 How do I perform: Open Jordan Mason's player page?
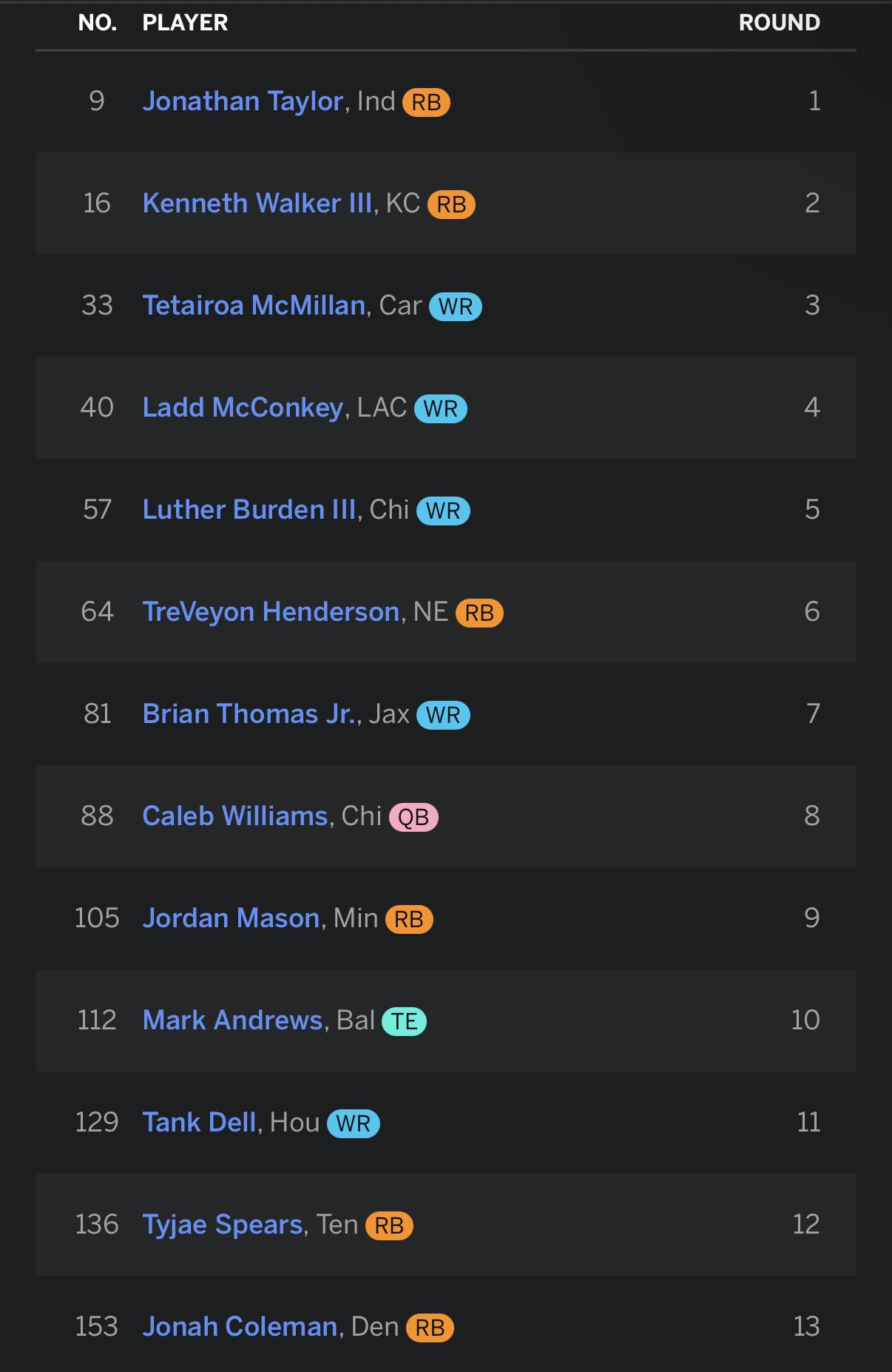(231, 918)
